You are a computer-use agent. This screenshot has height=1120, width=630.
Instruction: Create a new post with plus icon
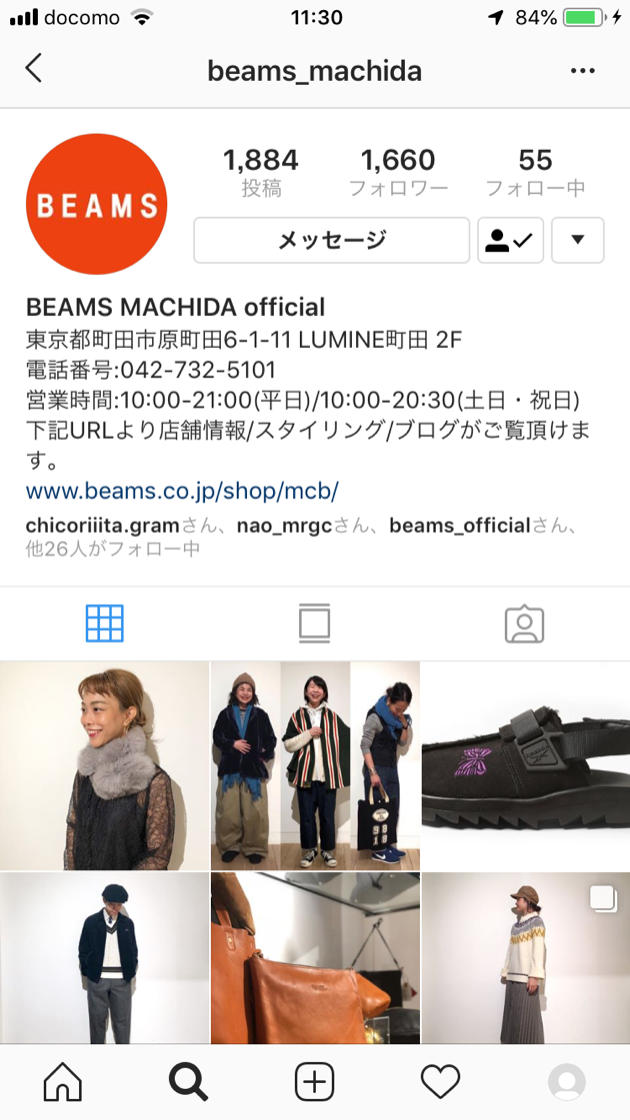[314, 1081]
